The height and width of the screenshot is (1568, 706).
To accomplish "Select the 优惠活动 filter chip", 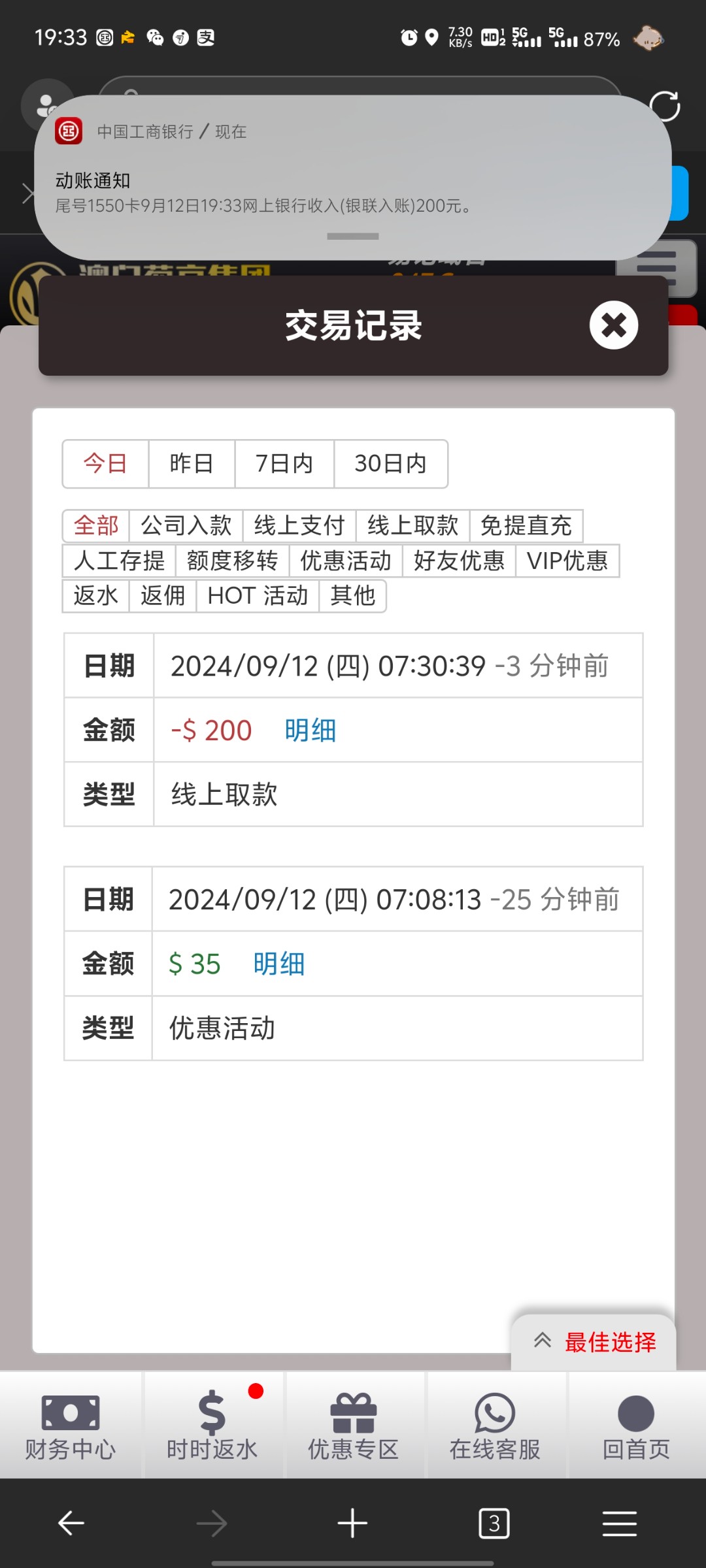I will 345,561.
